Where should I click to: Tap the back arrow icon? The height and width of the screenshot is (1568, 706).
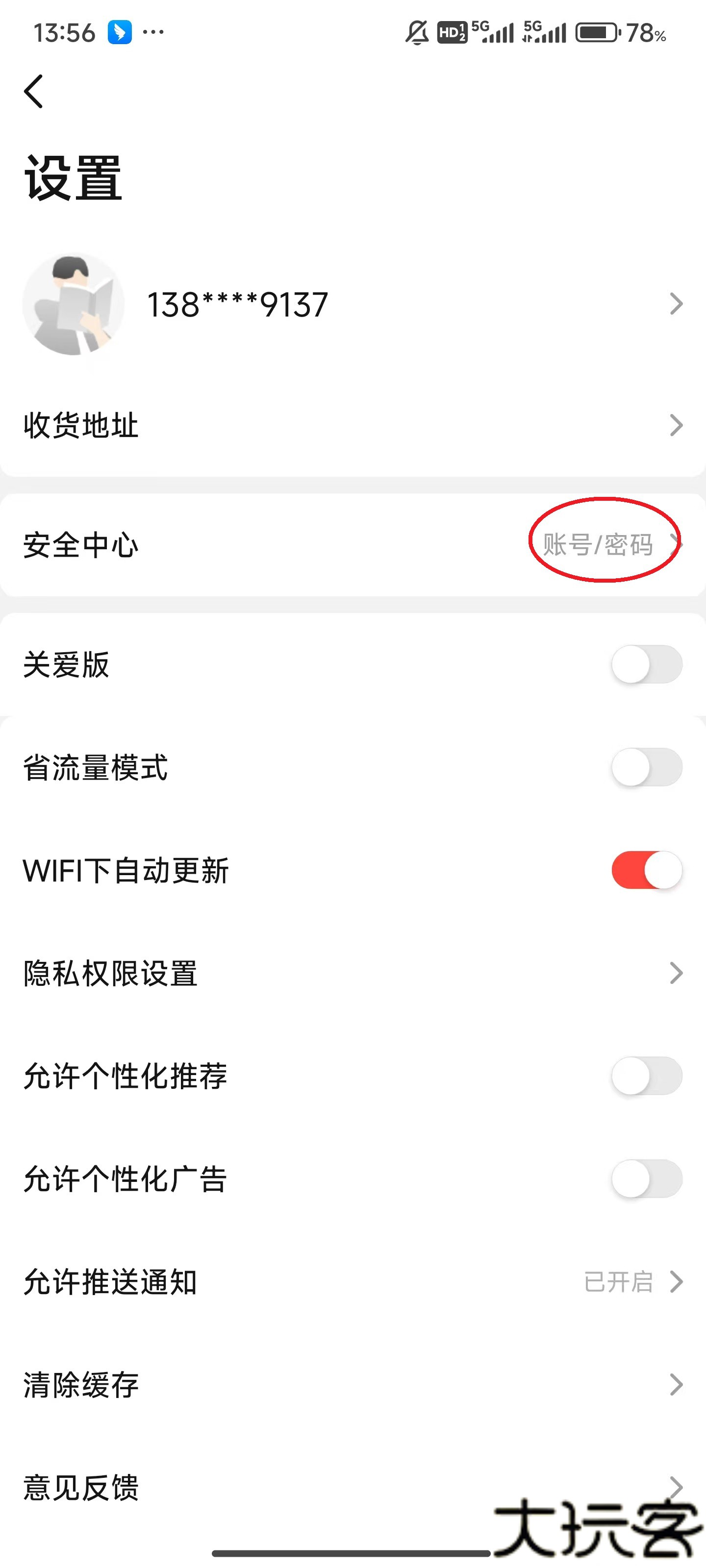pyautogui.click(x=33, y=91)
